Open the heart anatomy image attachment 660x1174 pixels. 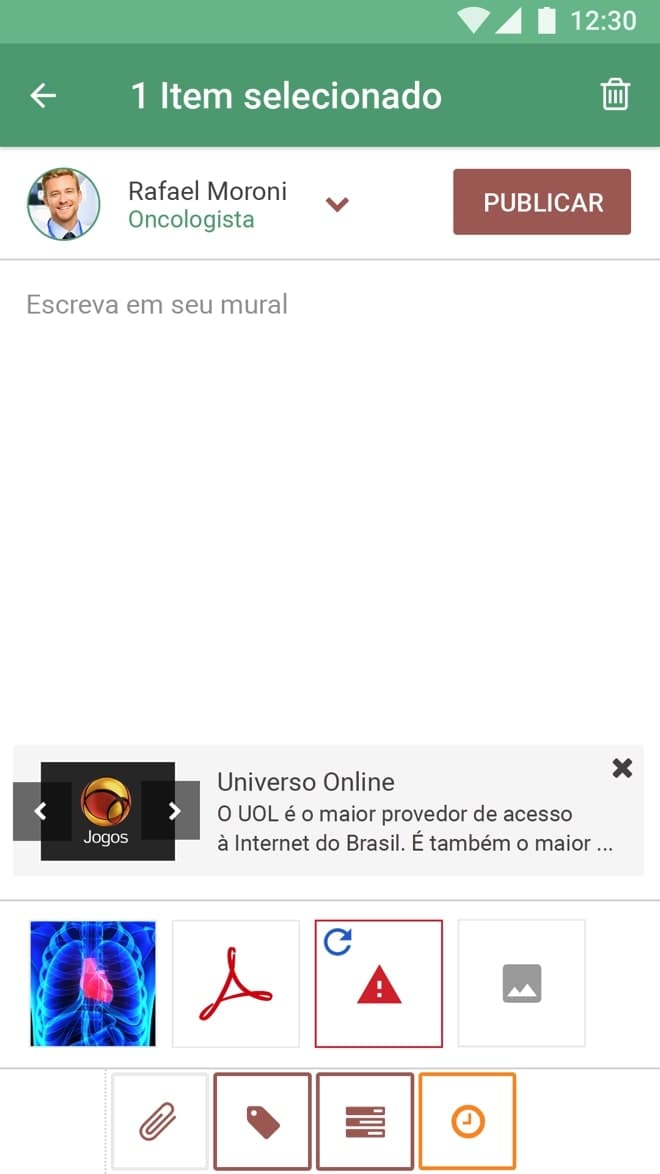tap(93, 983)
